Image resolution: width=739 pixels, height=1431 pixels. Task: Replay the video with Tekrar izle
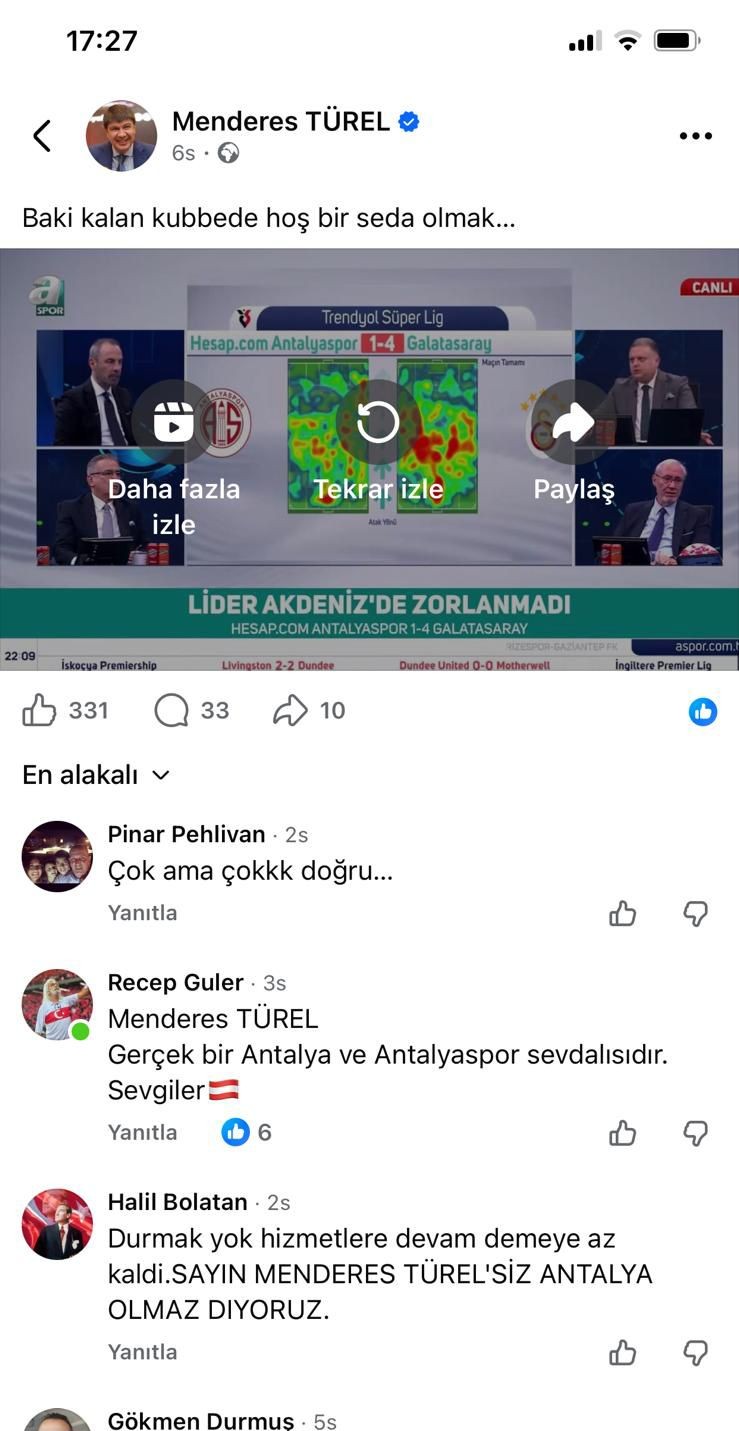pyautogui.click(x=378, y=423)
